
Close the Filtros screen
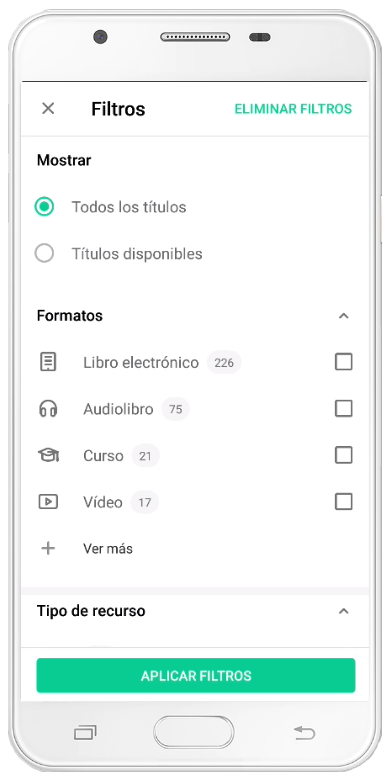pos(48,108)
